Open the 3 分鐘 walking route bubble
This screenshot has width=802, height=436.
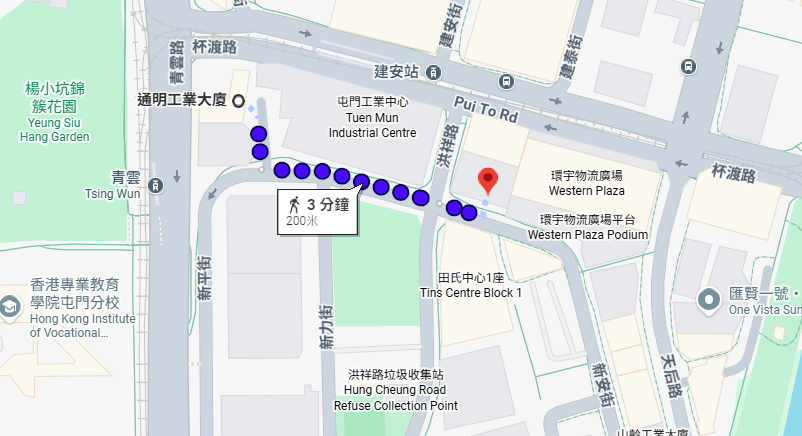tap(317, 212)
